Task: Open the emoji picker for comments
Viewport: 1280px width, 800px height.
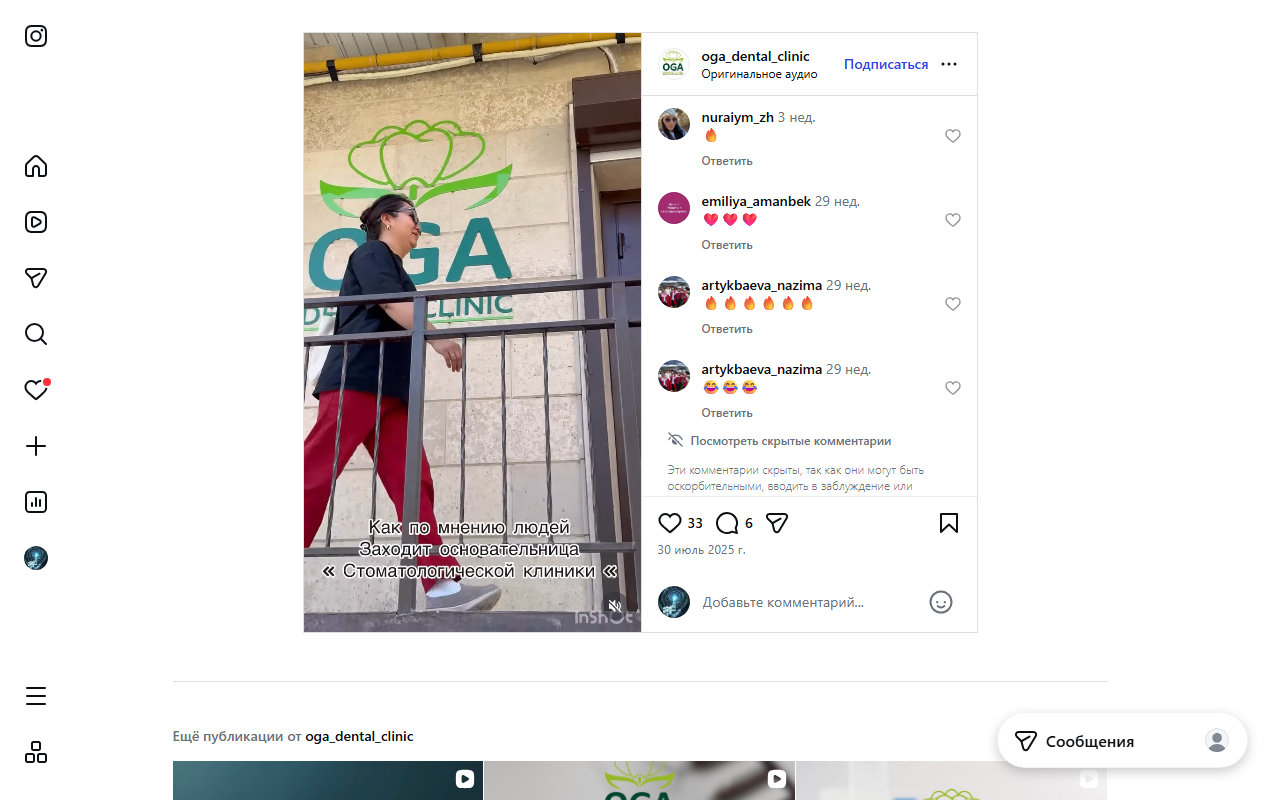Action: tap(941, 602)
